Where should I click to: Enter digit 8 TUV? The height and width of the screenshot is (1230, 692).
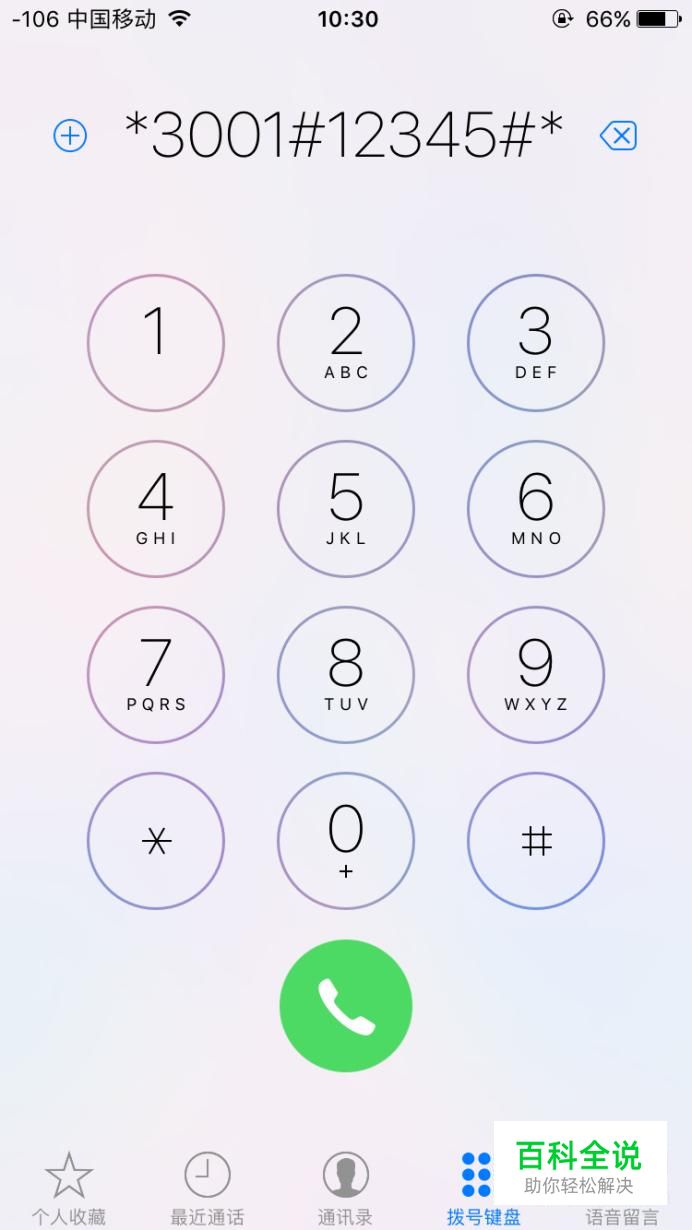click(x=346, y=675)
